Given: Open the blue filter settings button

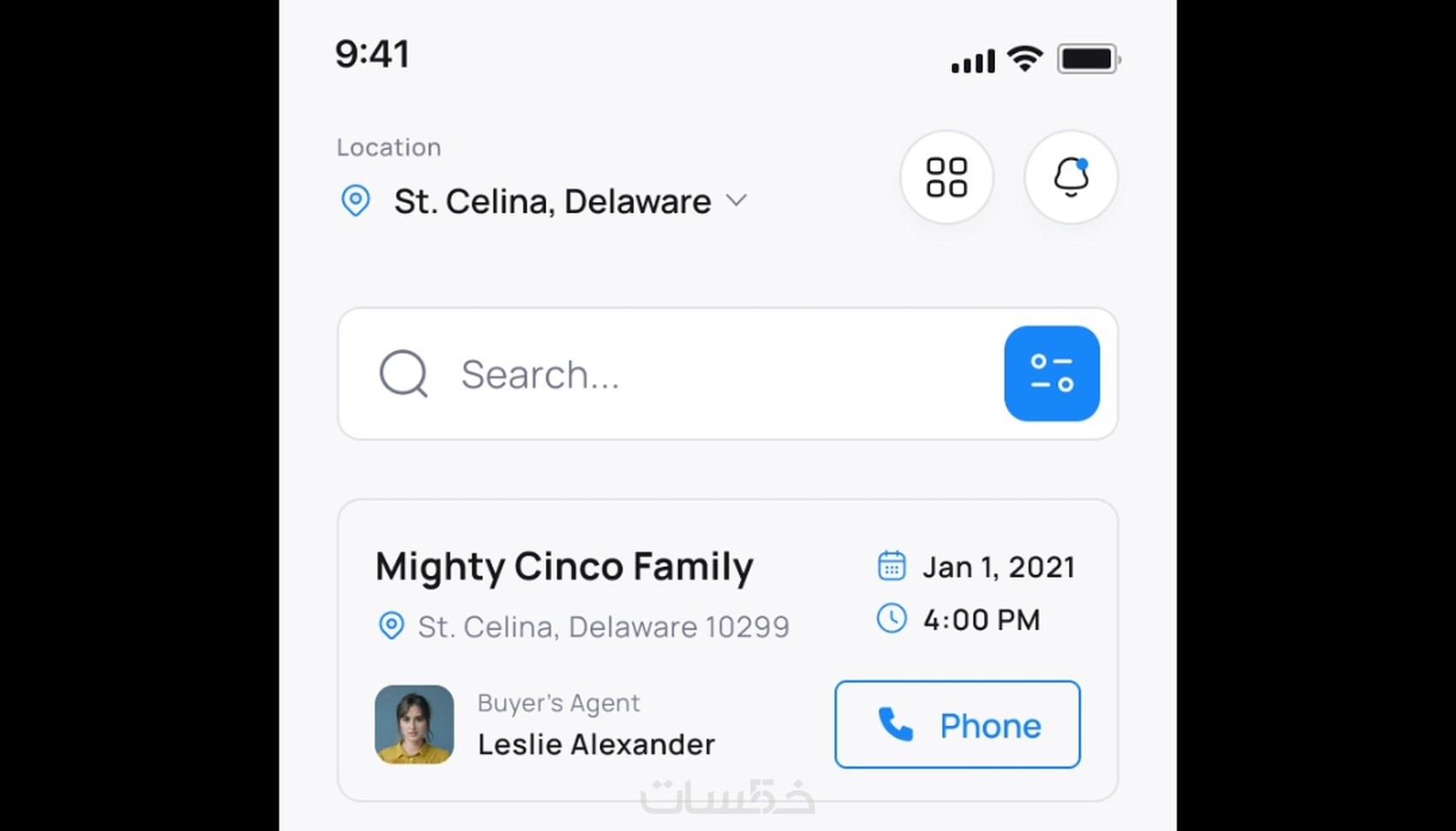Looking at the screenshot, I should click(x=1052, y=374).
